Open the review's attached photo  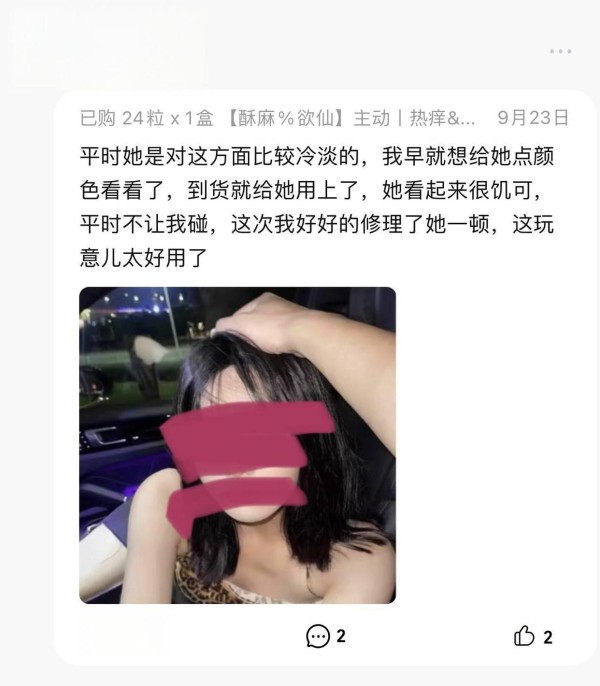click(237, 445)
